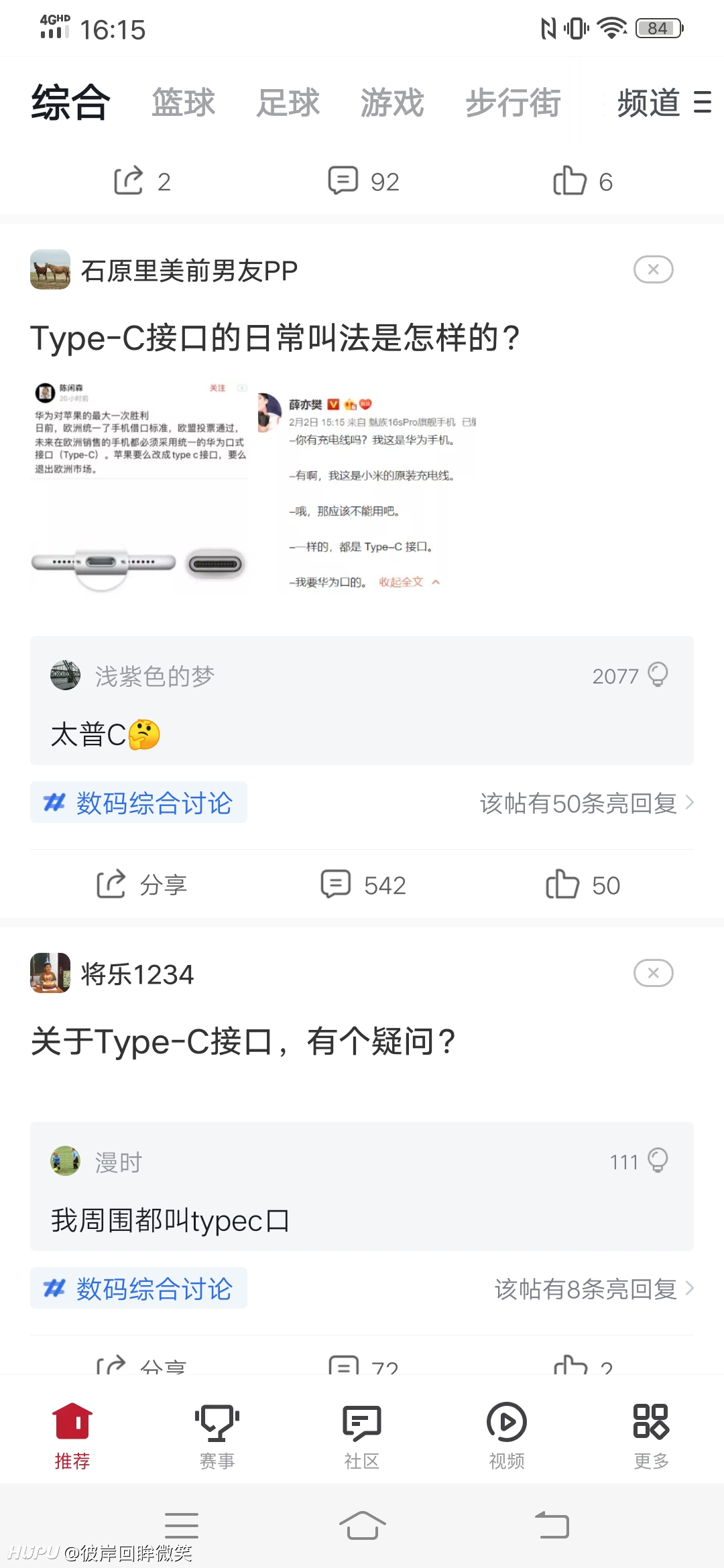View 该帖有50条亮回复
Screen dimensions: 724x1568
pos(587,803)
